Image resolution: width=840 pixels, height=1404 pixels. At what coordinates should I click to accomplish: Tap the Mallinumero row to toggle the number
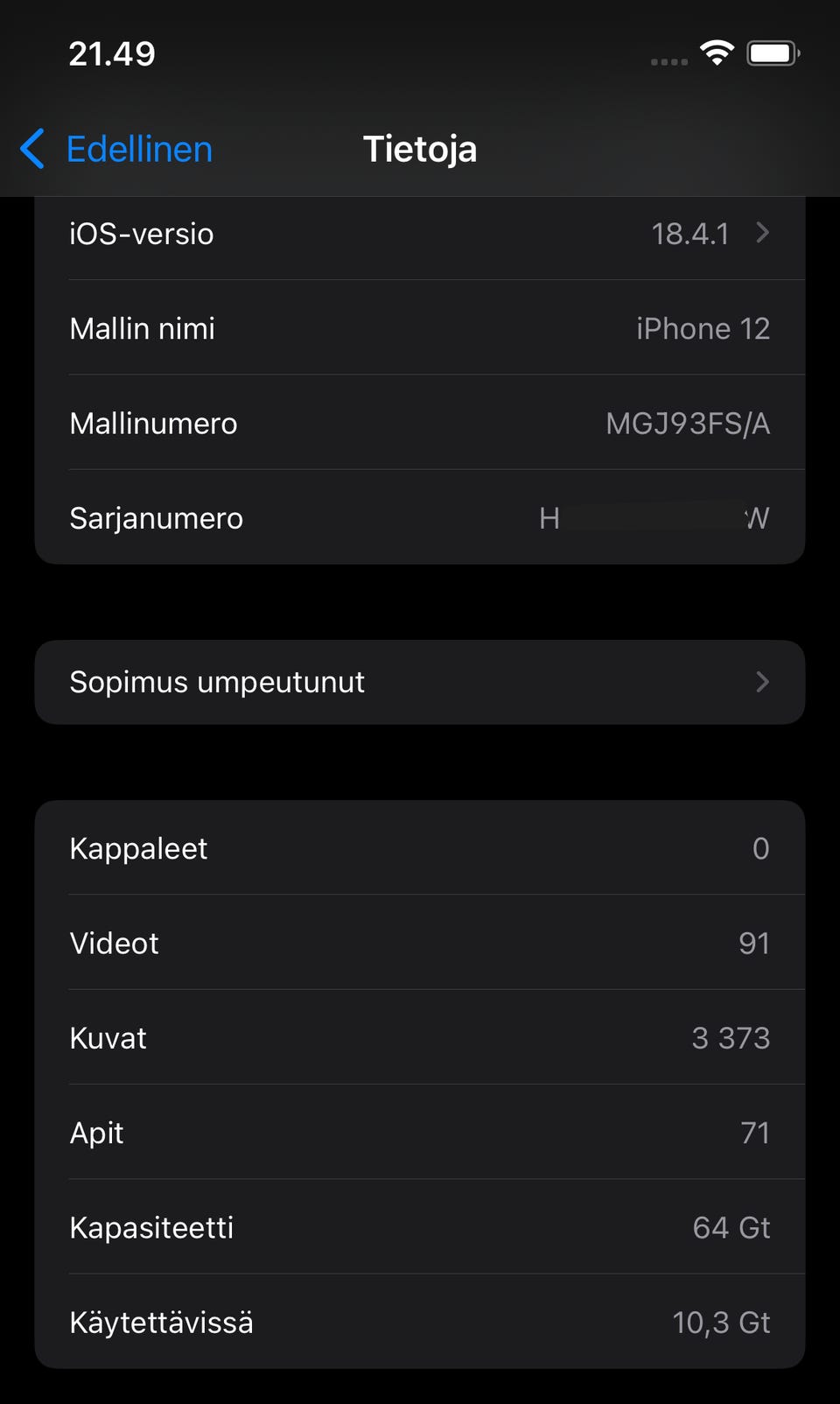point(420,424)
